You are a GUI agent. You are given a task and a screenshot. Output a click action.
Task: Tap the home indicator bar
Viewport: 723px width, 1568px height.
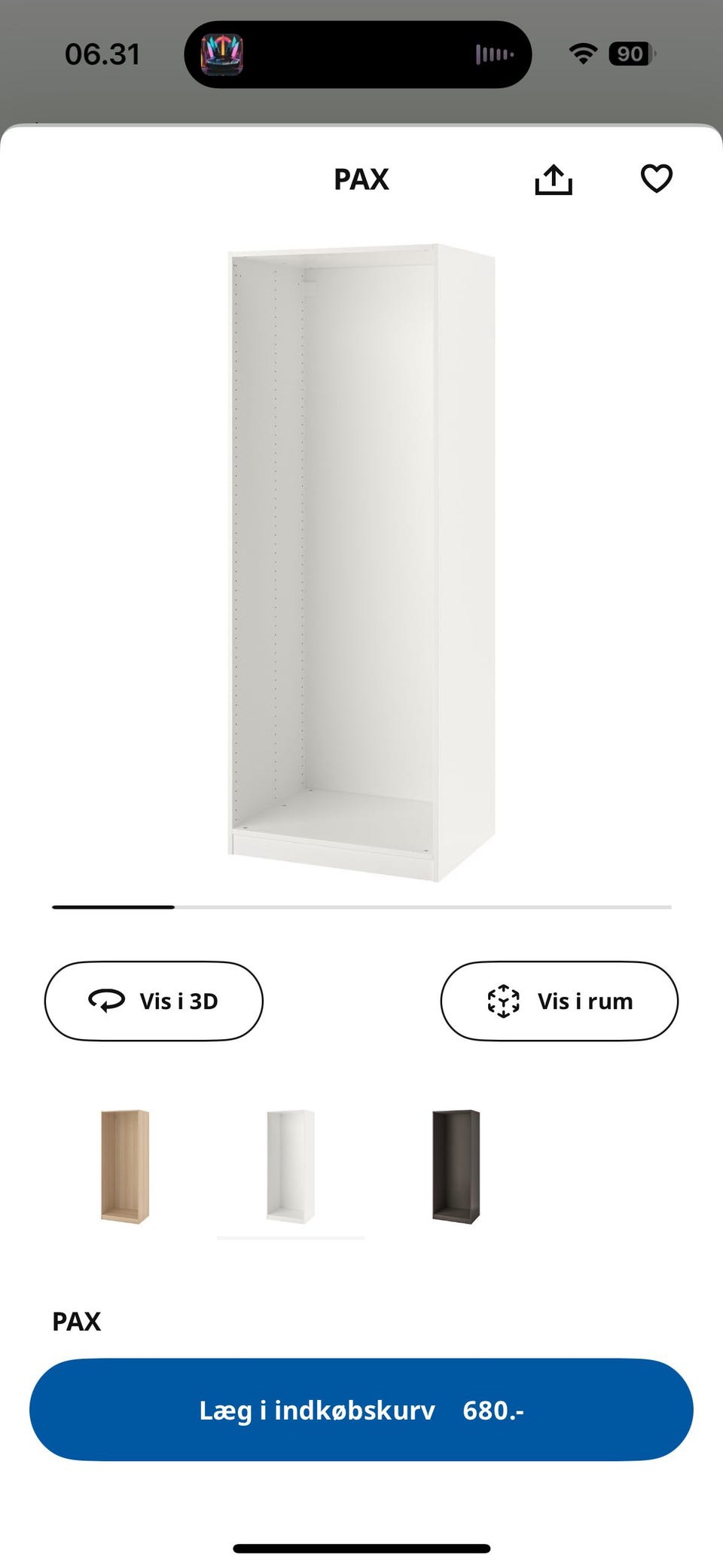coord(361,1546)
